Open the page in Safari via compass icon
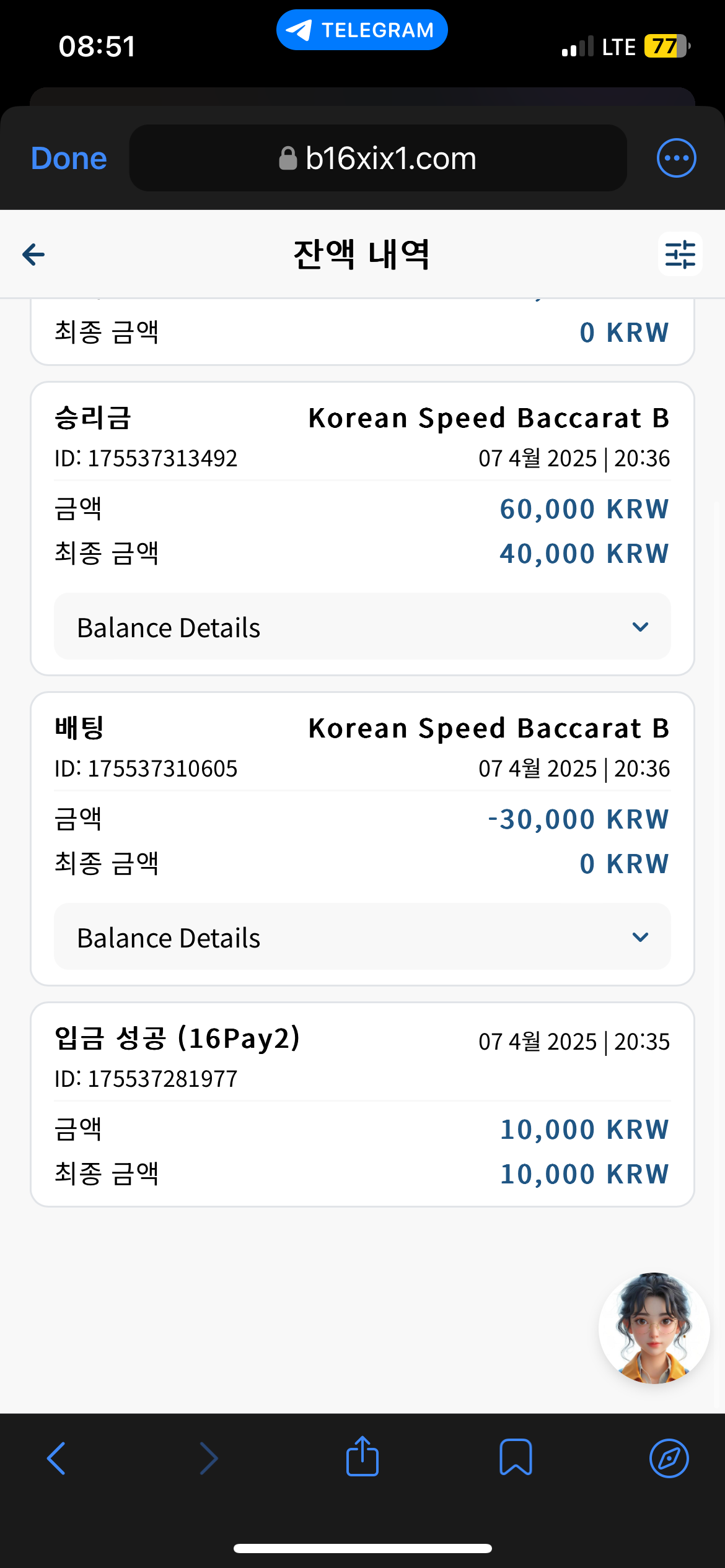725x1568 pixels. click(669, 1458)
